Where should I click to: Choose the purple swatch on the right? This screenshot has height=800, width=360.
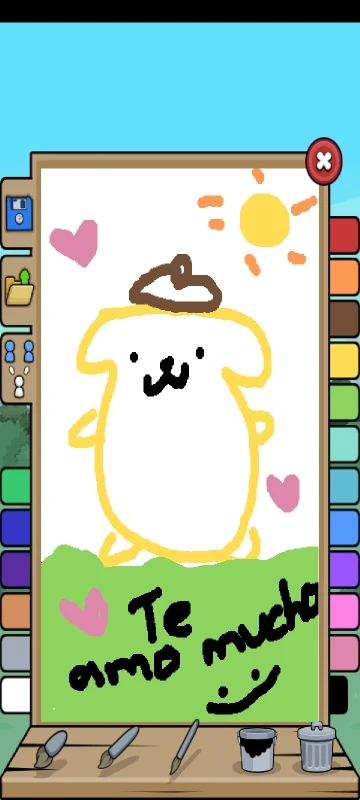point(344,569)
